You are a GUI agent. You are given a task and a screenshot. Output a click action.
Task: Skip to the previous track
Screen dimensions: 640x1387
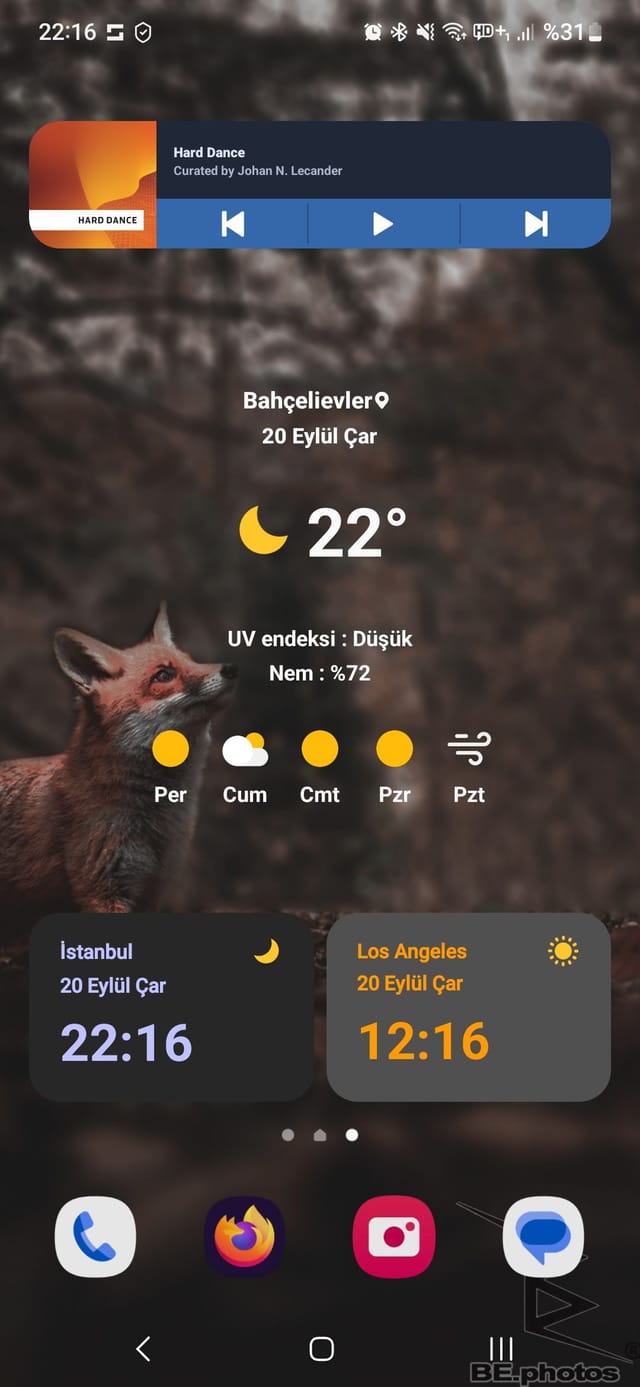pos(232,223)
